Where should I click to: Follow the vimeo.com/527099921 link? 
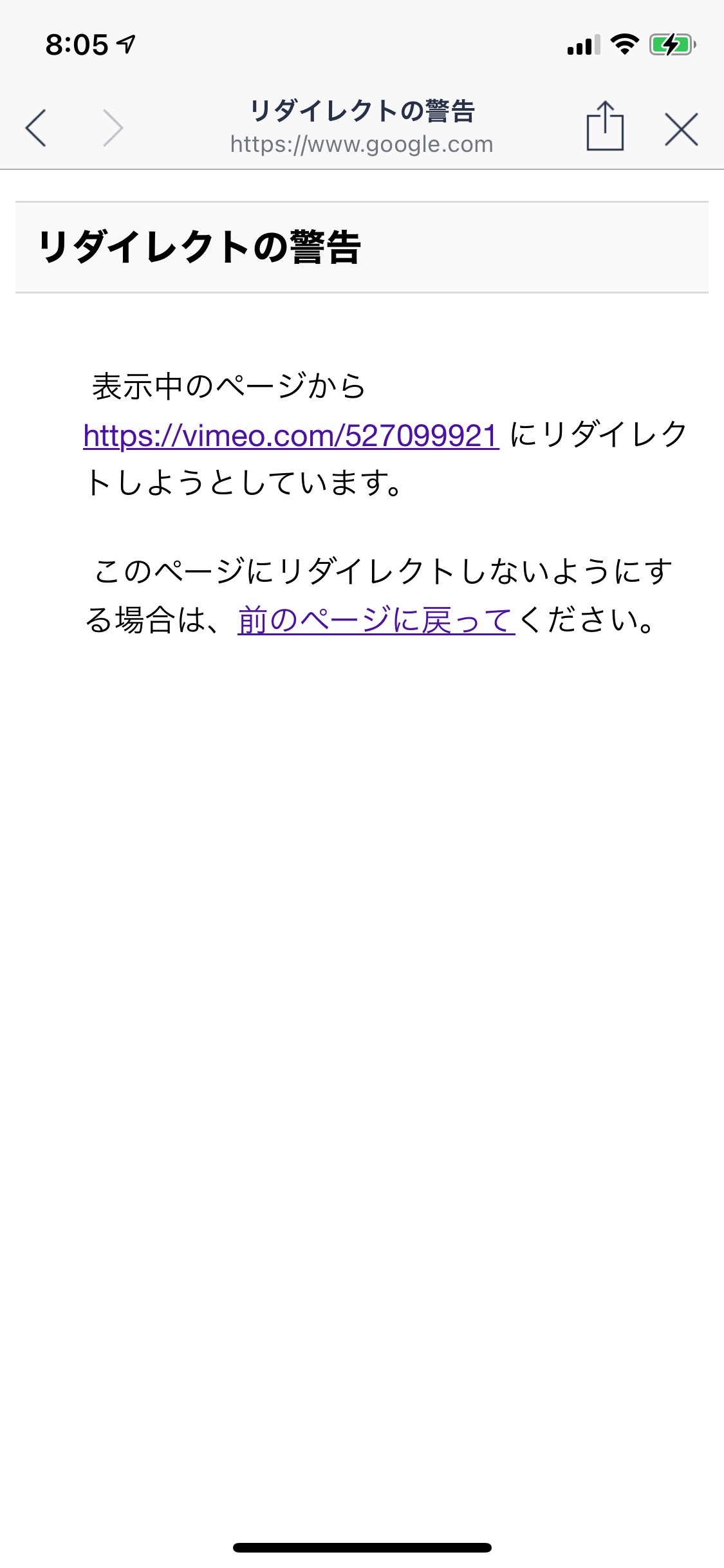(291, 436)
